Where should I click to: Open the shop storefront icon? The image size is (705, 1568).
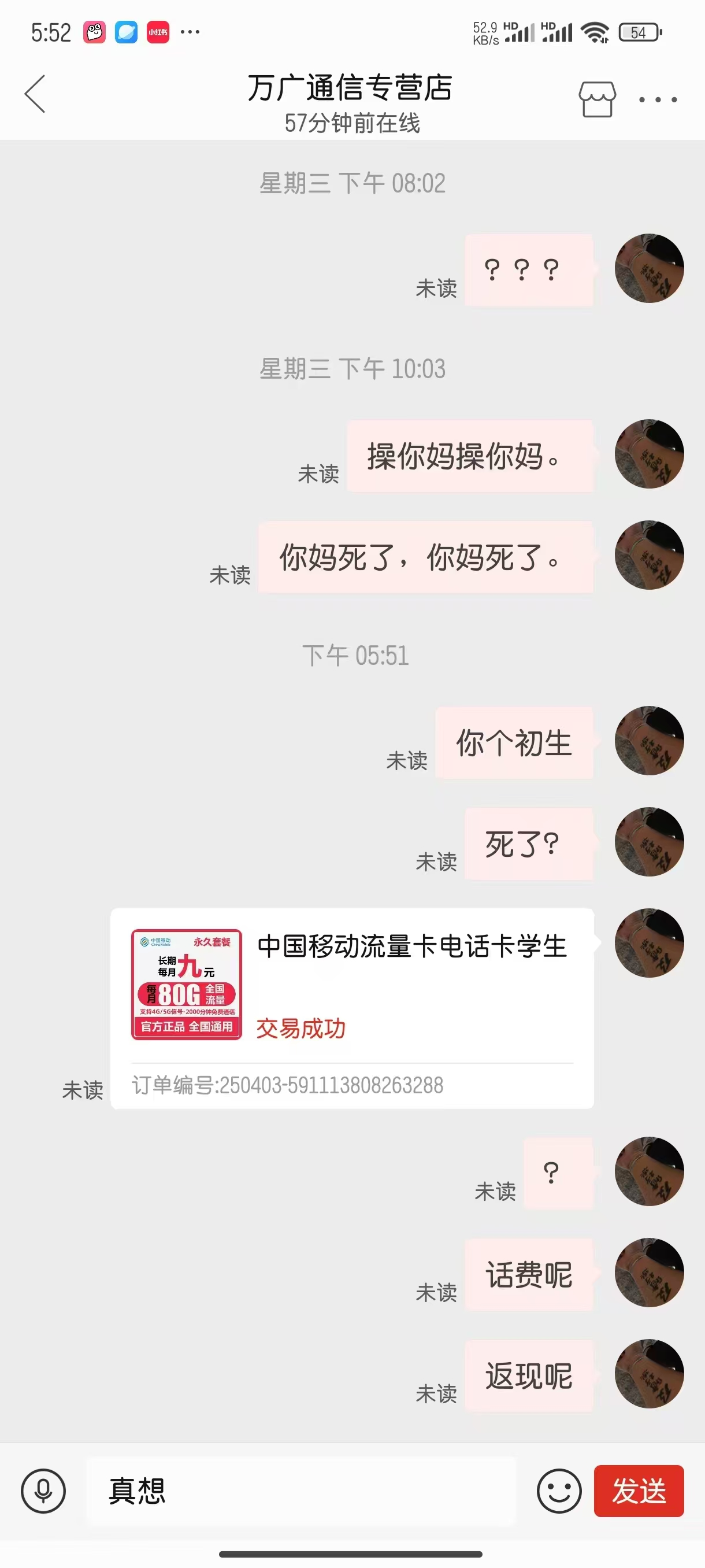[x=596, y=99]
